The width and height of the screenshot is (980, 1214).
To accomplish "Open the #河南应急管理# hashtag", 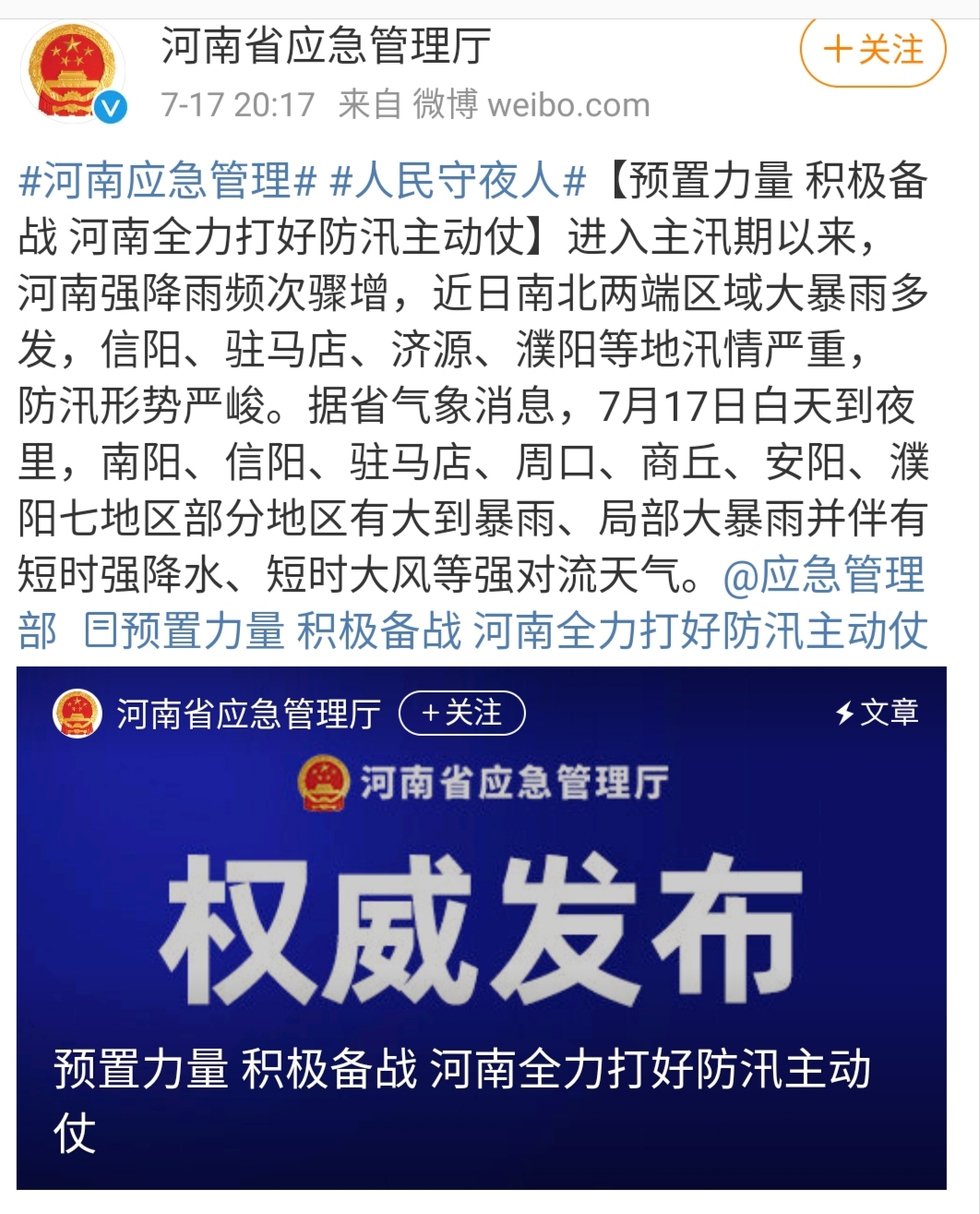I will click(167, 180).
